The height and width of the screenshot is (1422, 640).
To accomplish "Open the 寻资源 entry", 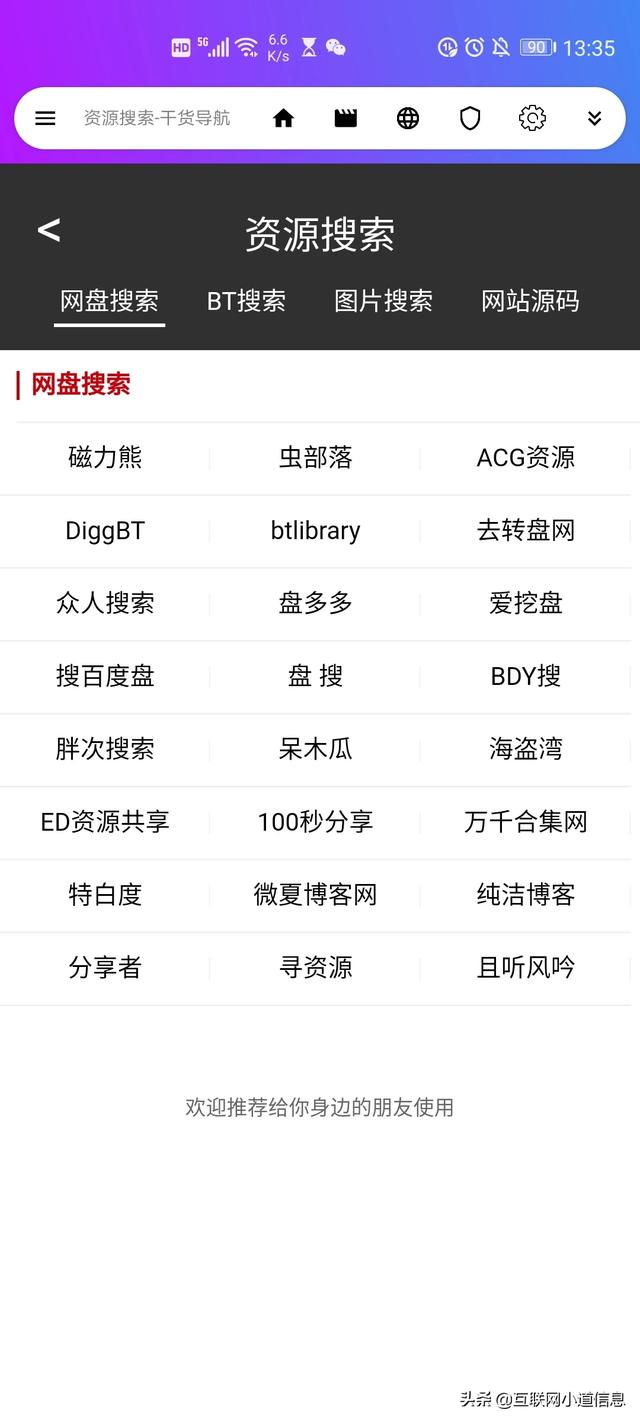I will point(315,969).
